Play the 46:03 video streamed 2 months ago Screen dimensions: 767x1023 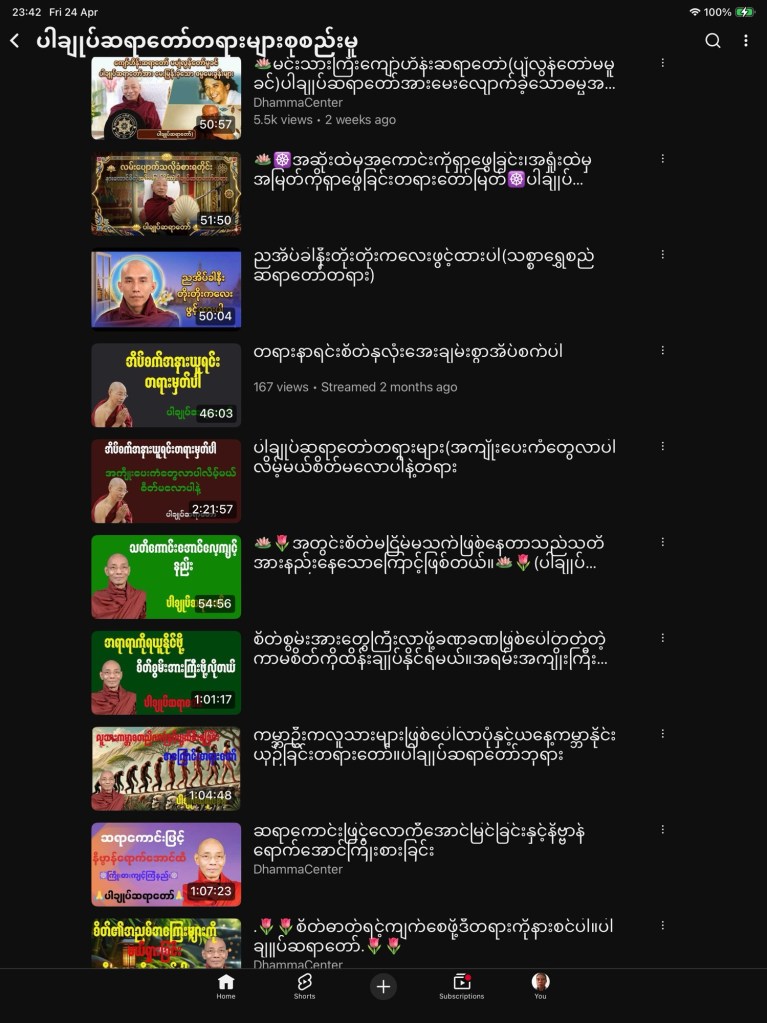click(166, 385)
